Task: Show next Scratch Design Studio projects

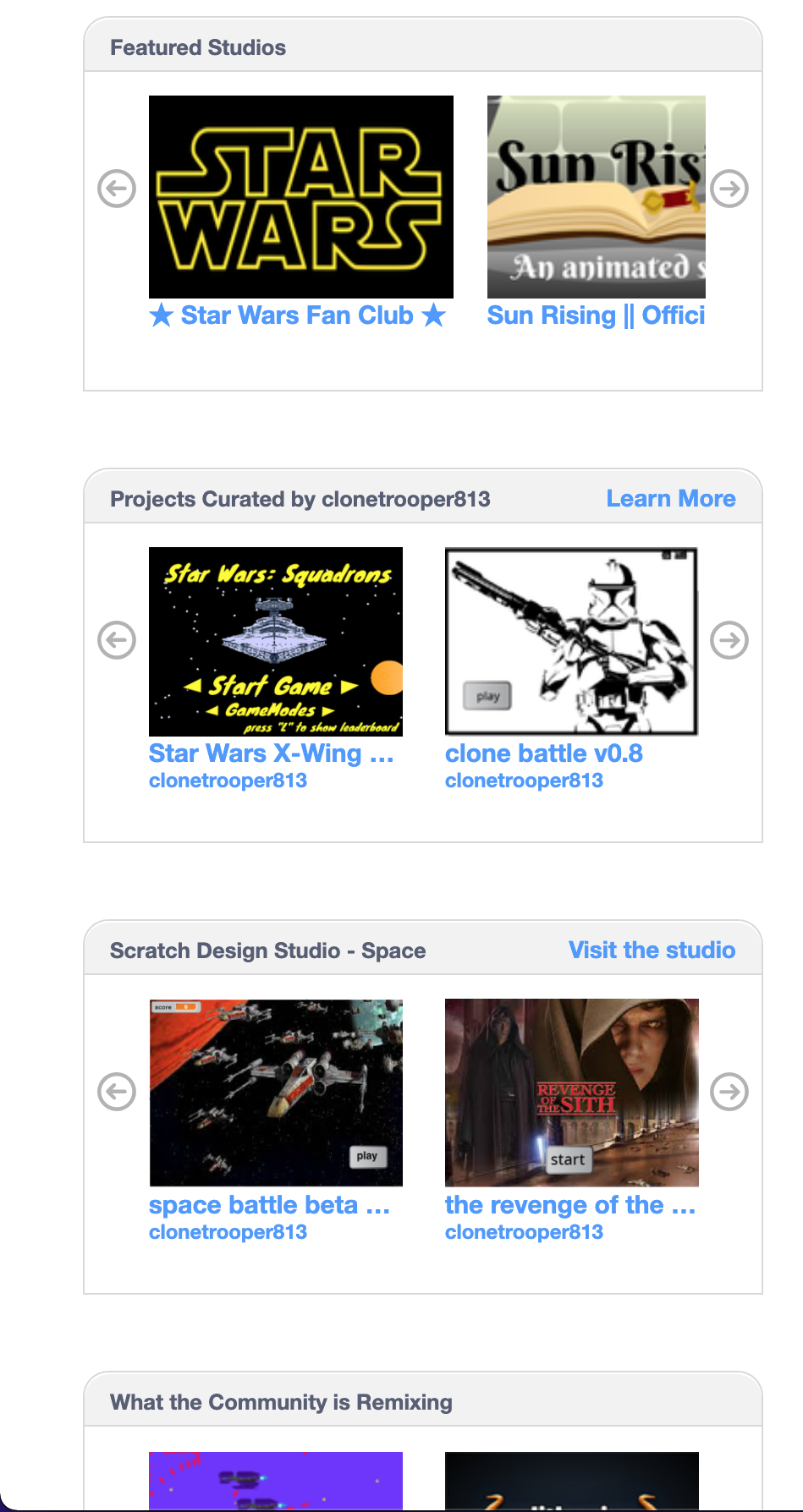Action: [x=729, y=1092]
